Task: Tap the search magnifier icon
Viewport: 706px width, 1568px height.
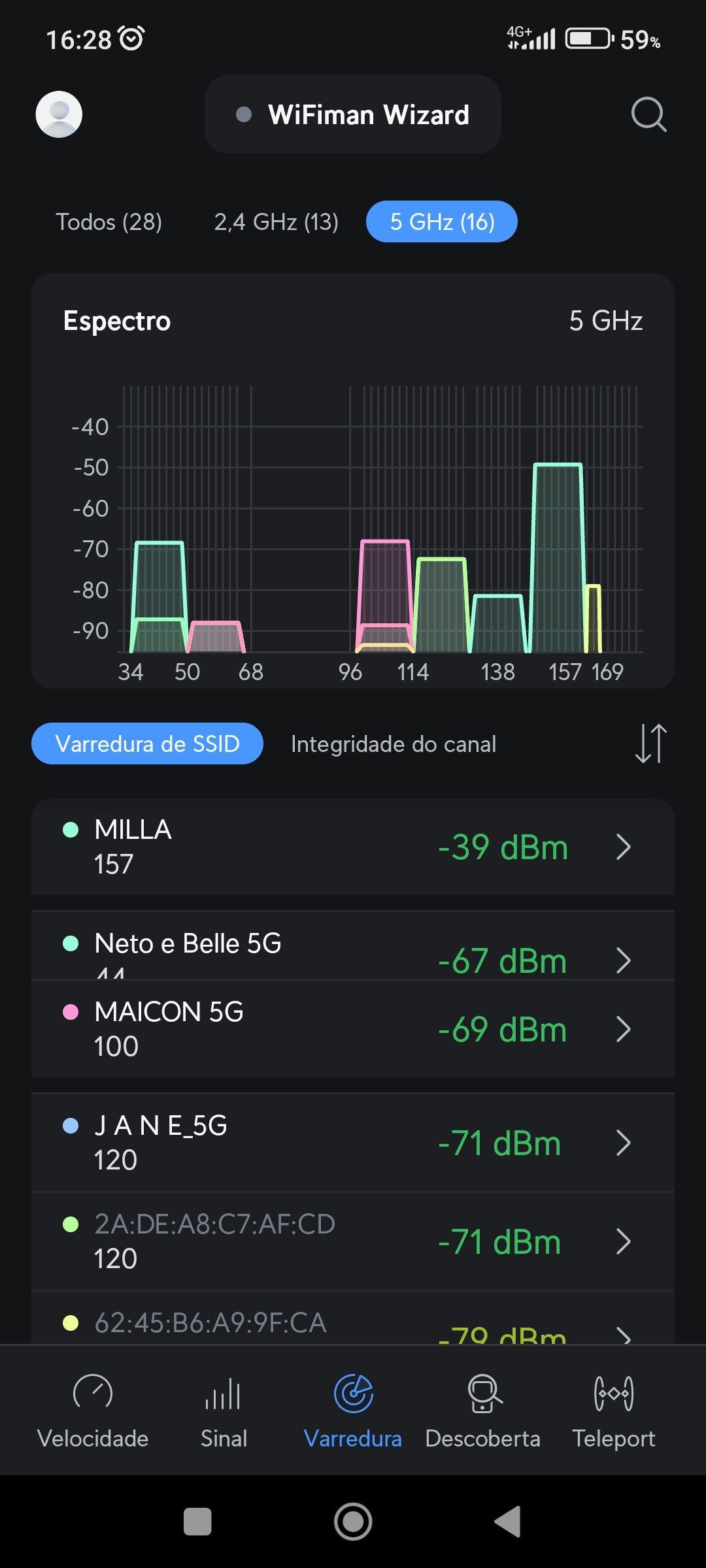Action: click(648, 115)
